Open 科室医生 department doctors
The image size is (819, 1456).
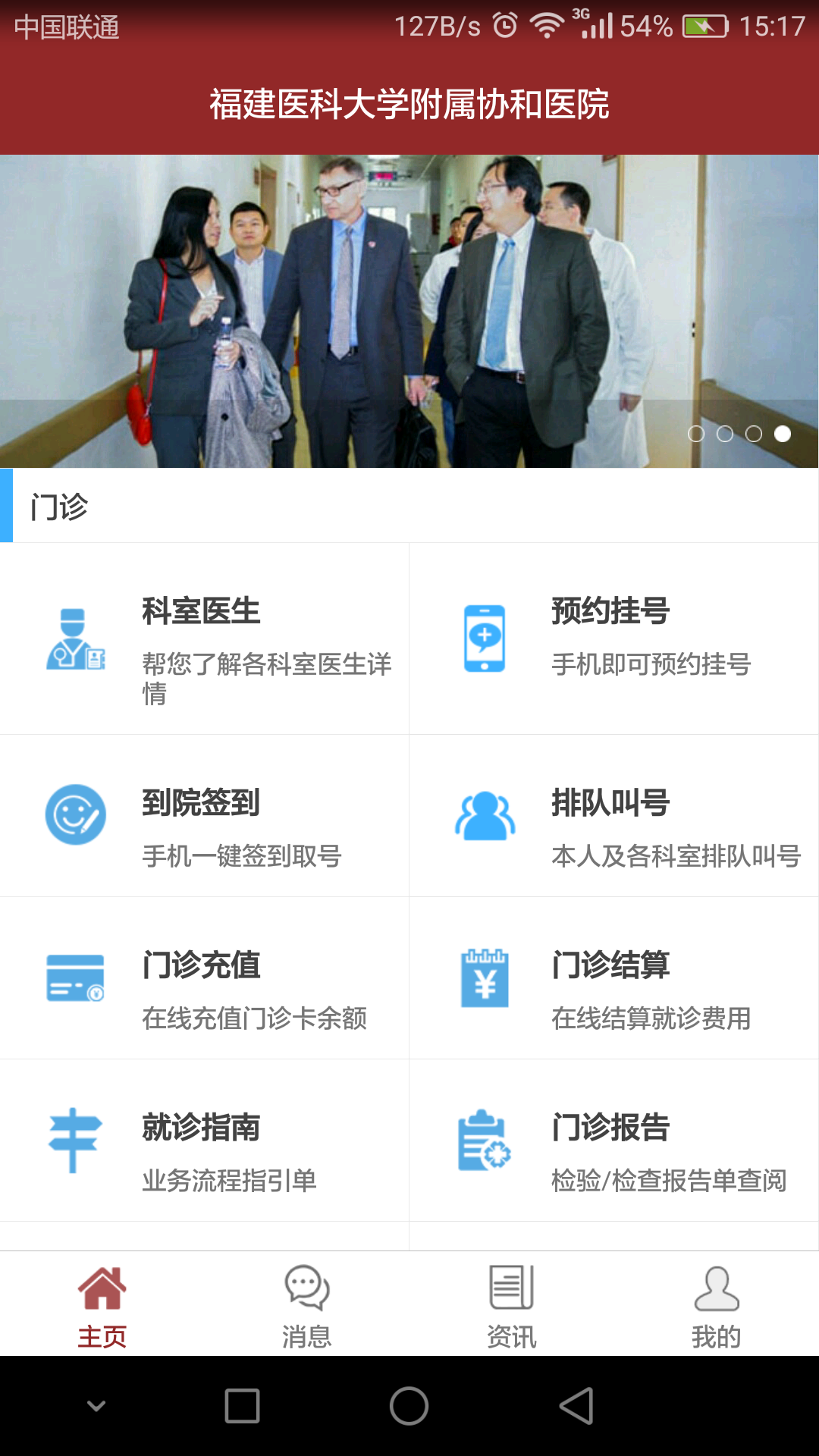tap(205, 639)
